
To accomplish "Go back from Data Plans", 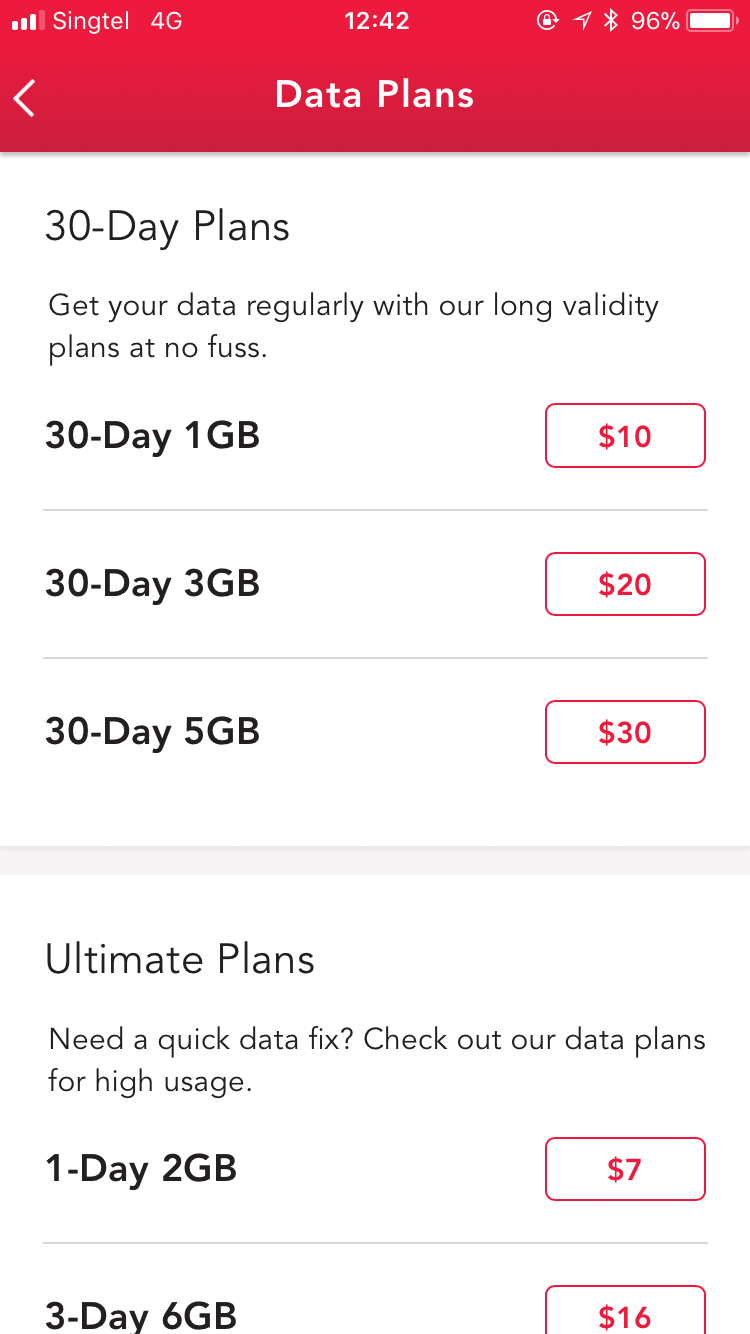I will click(x=25, y=97).
